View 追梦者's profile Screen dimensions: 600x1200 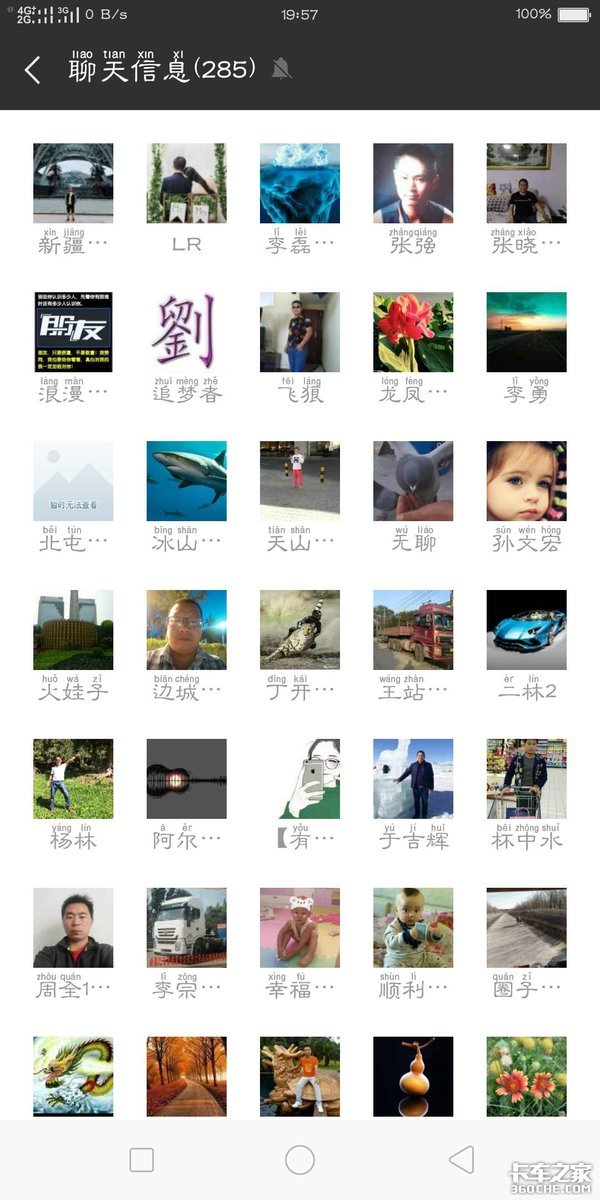pyautogui.click(x=187, y=333)
